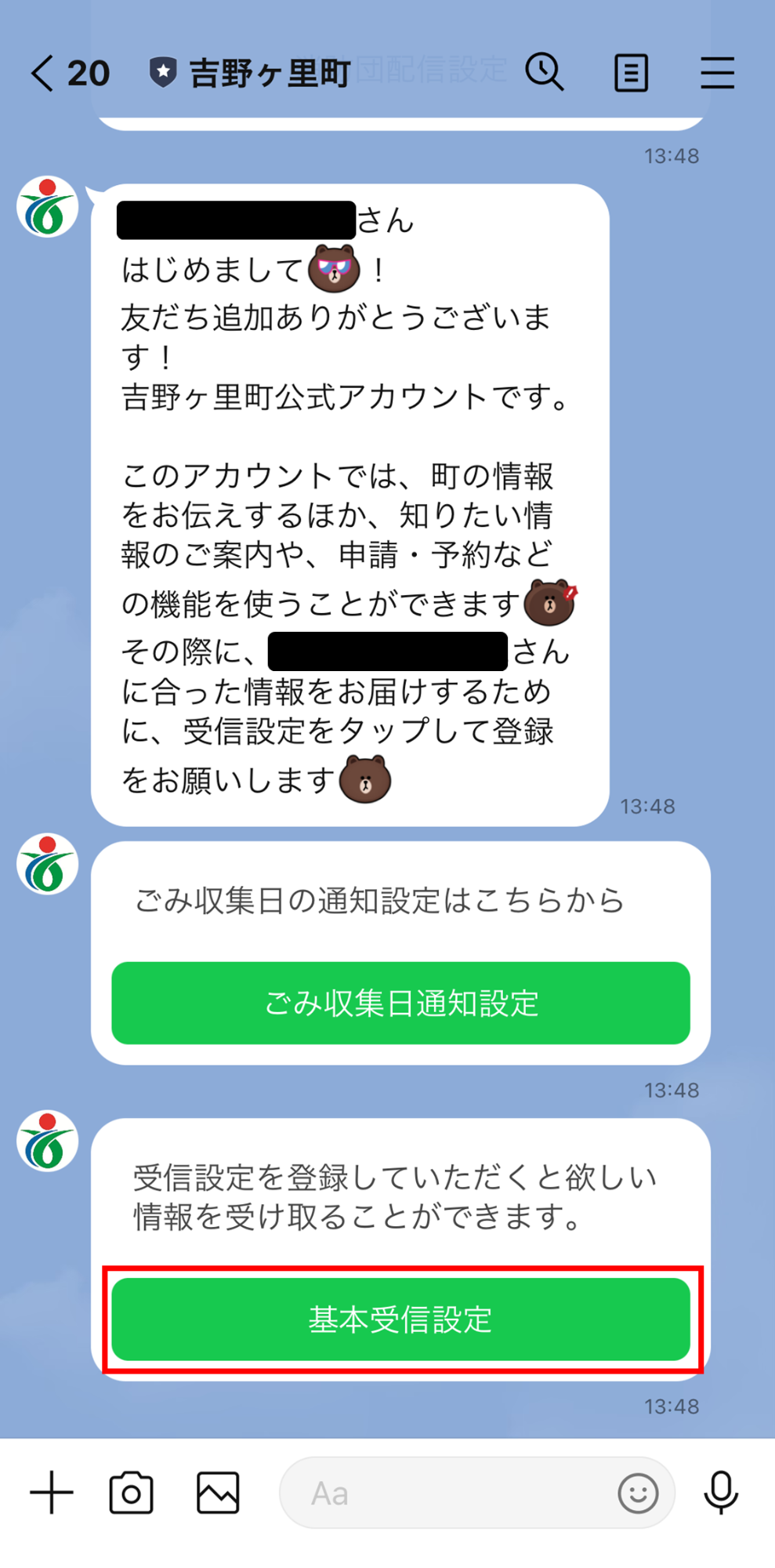775x1568 pixels.
Task: Open the notes icon in header
Action: click(631, 73)
